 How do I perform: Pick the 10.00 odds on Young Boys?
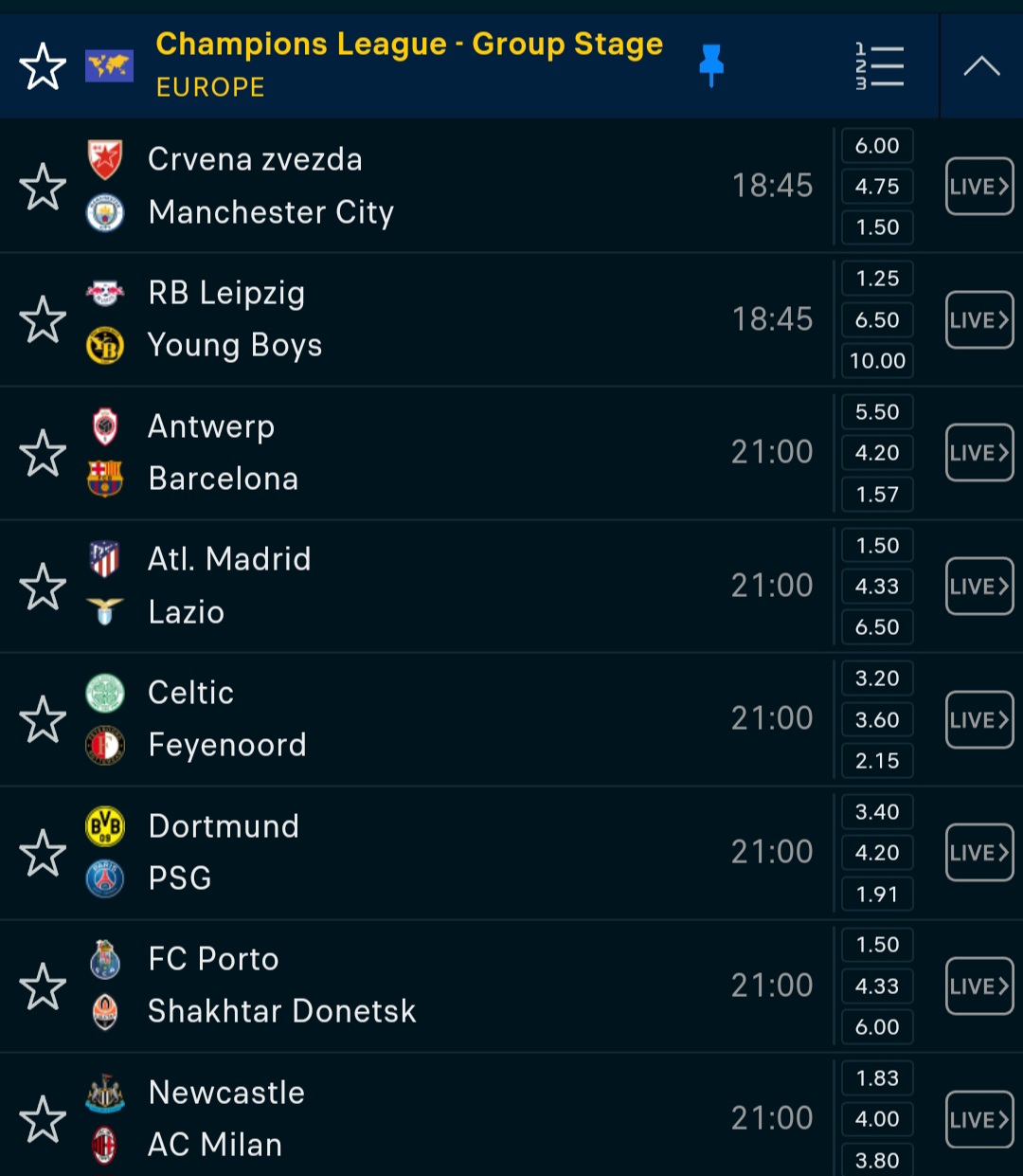[877, 361]
